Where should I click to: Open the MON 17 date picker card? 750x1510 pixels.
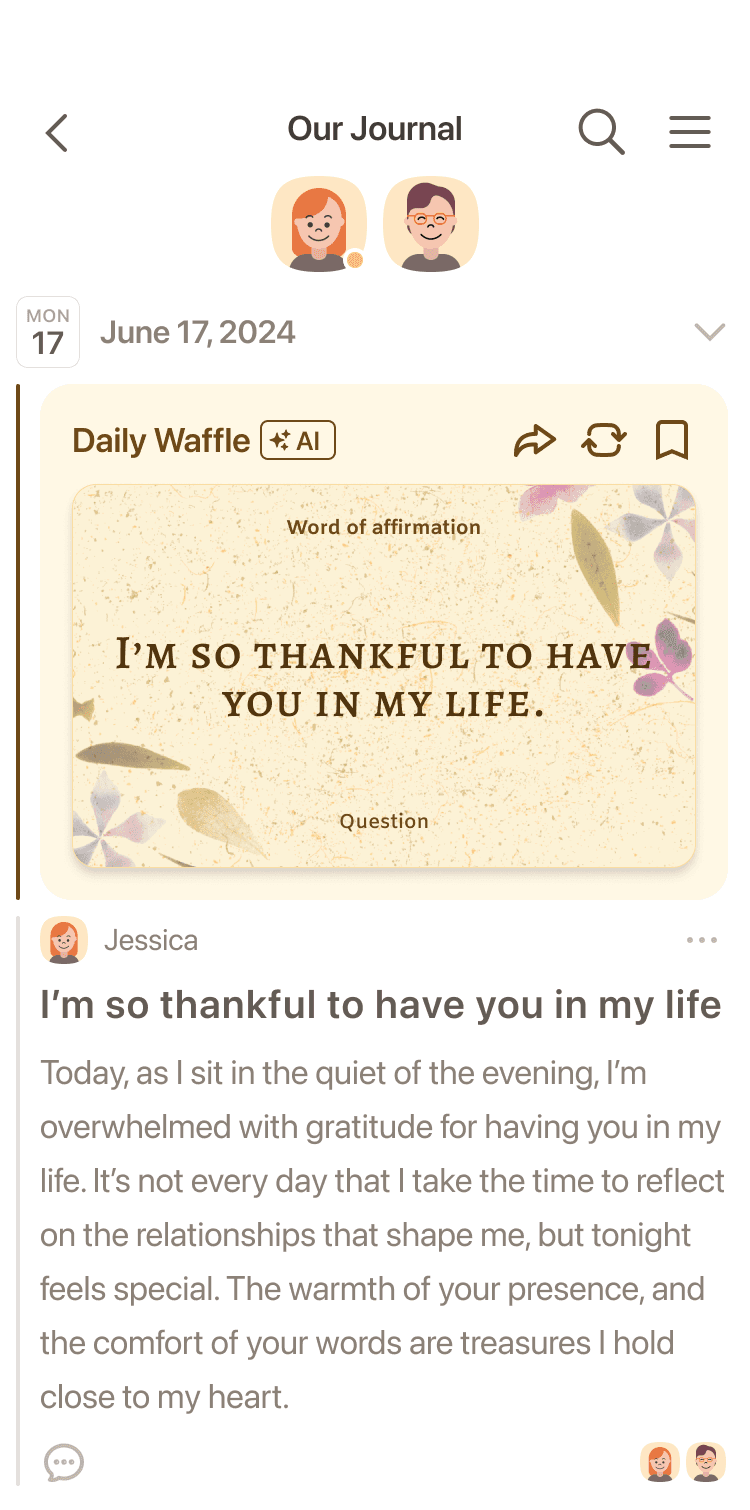tap(47, 331)
